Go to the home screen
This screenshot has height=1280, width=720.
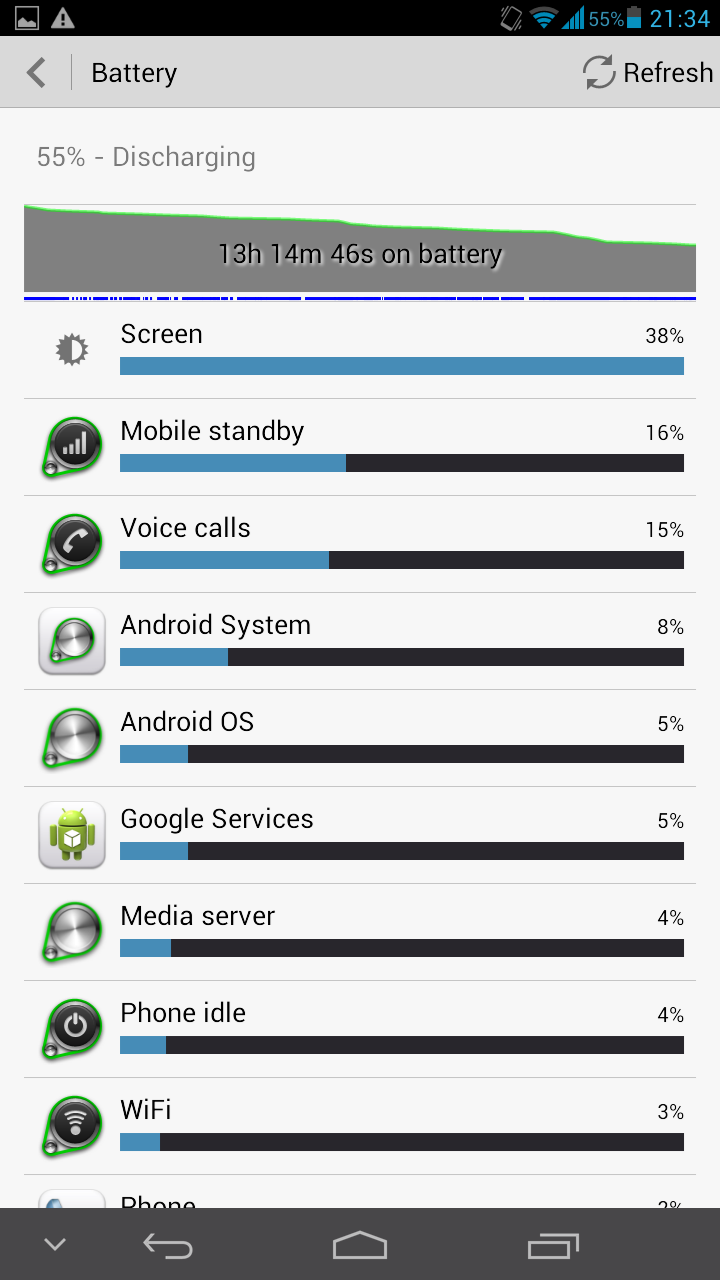pyautogui.click(x=360, y=1245)
